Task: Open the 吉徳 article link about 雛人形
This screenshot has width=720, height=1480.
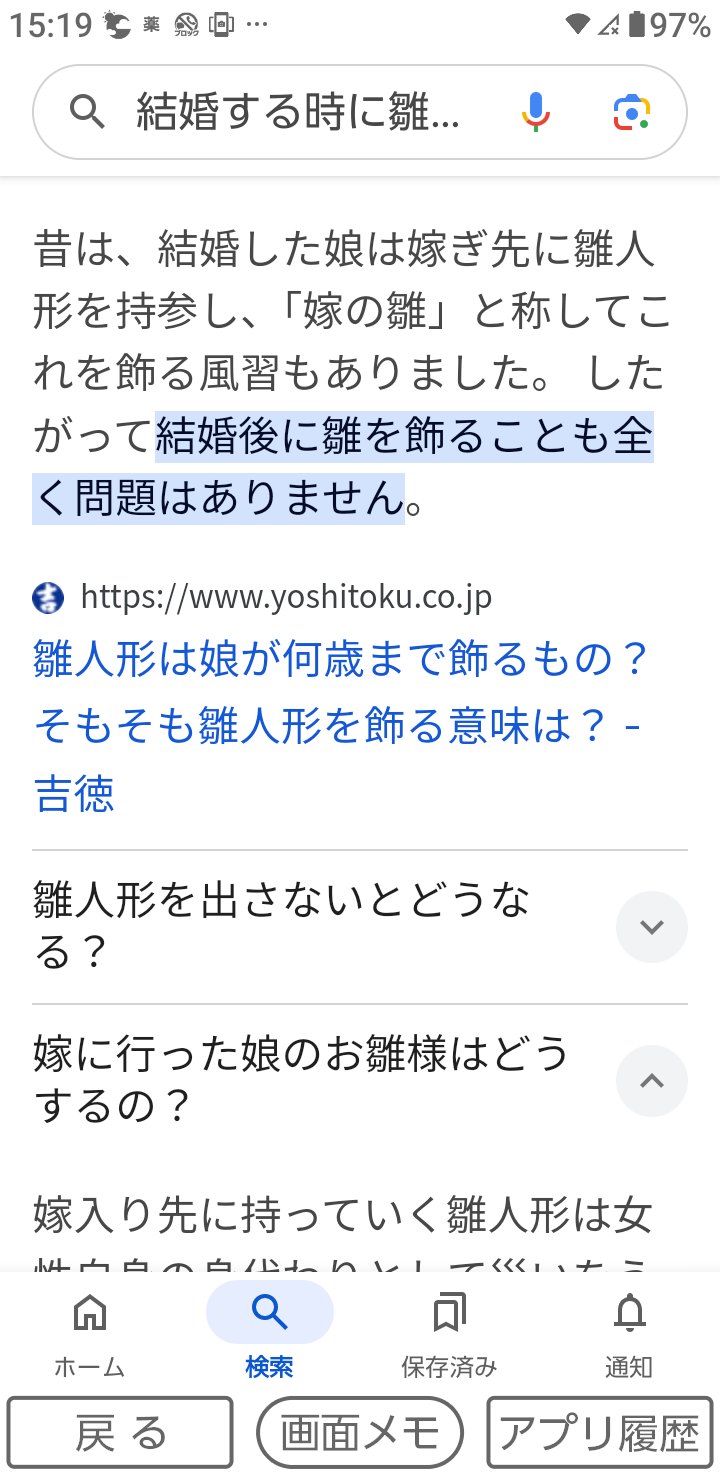Action: click(x=341, y=726)
